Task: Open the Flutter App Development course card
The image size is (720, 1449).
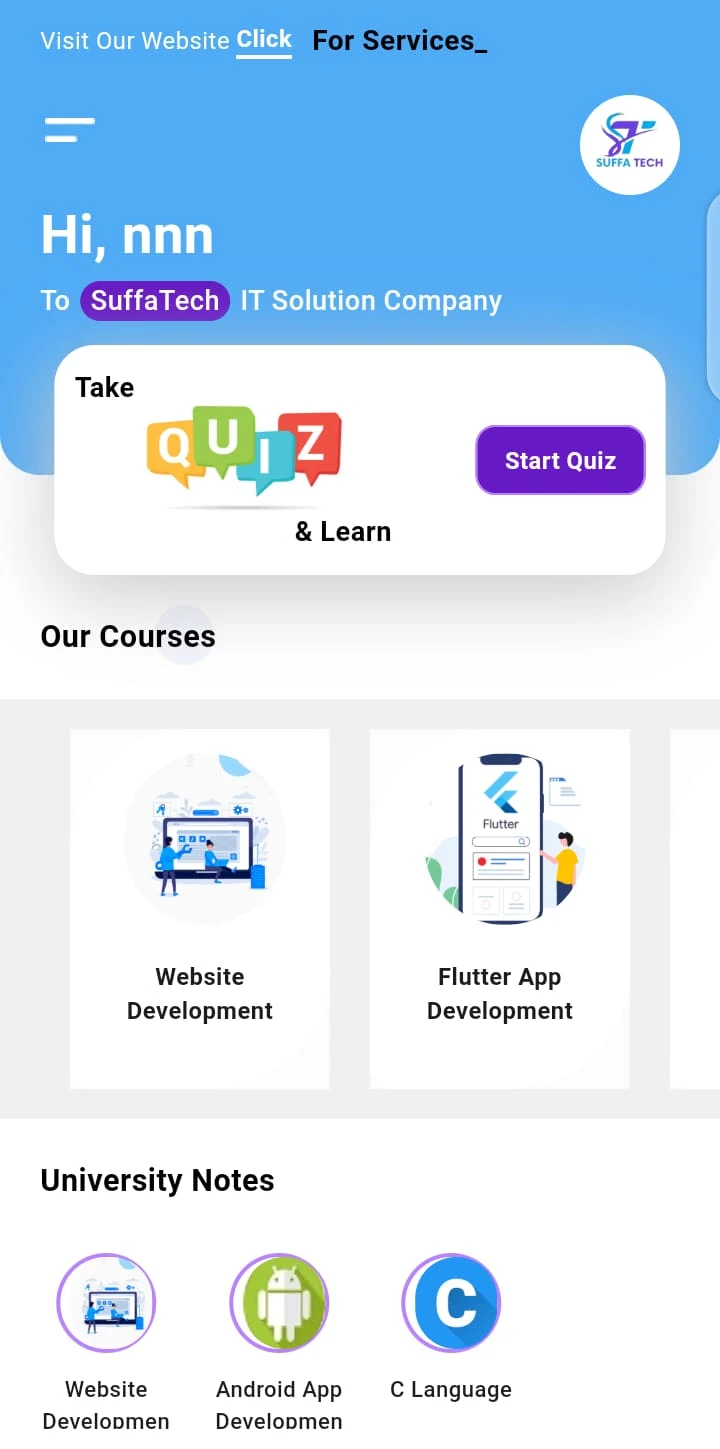Action: point(500,908)
